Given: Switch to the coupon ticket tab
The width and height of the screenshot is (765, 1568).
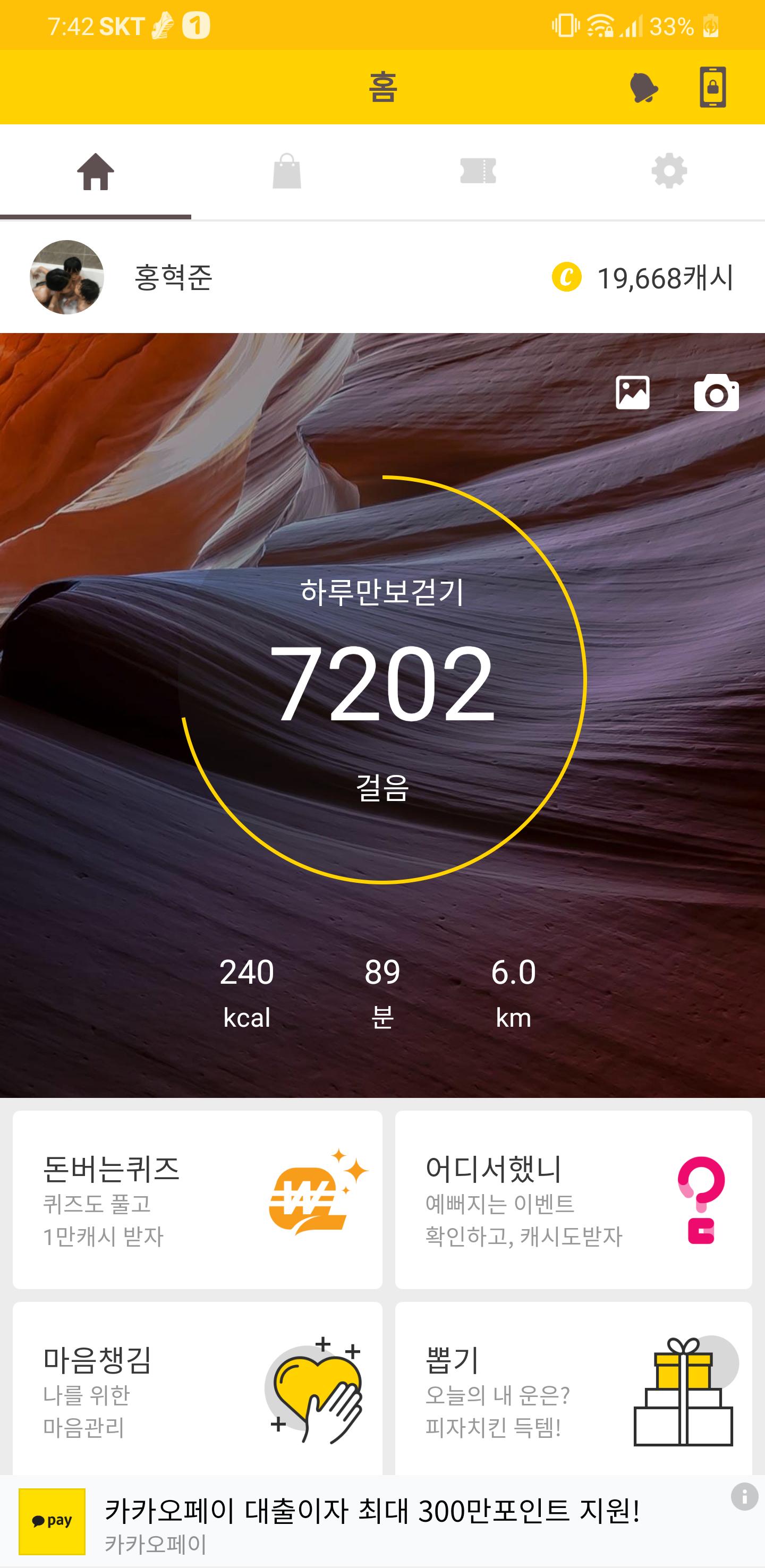Looking at the screenshot, I should coord(478,171).
